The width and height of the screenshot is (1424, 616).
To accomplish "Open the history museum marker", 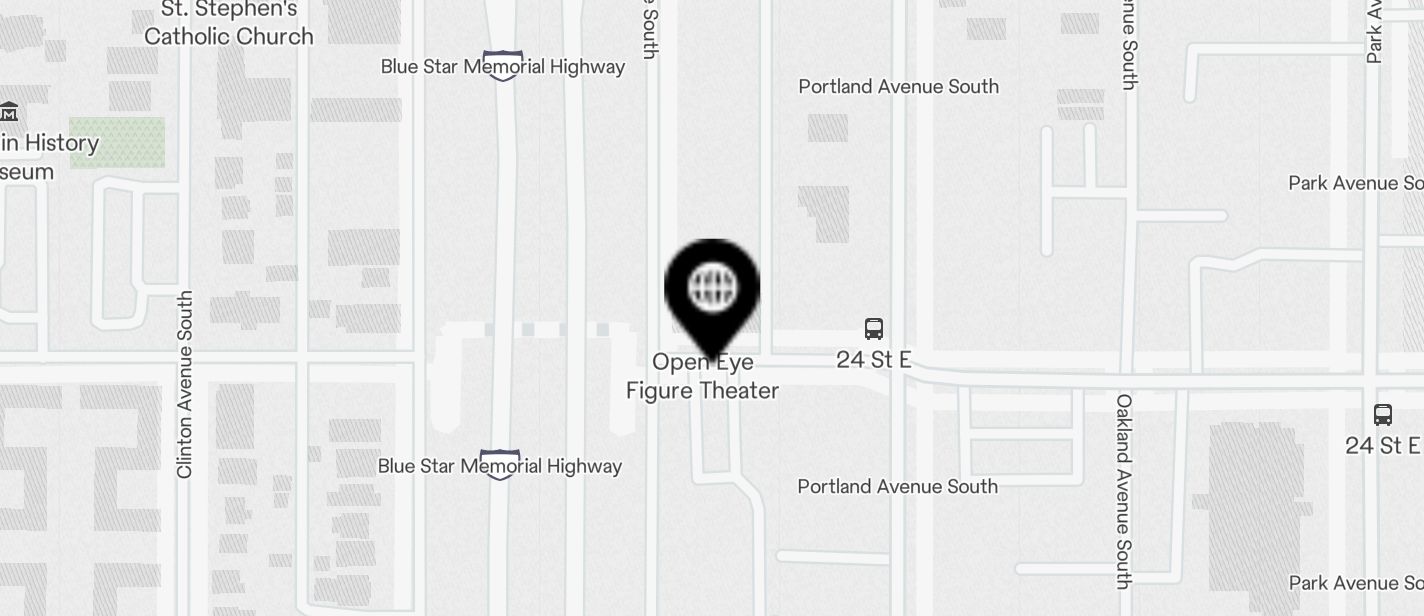I will point(10,112).
